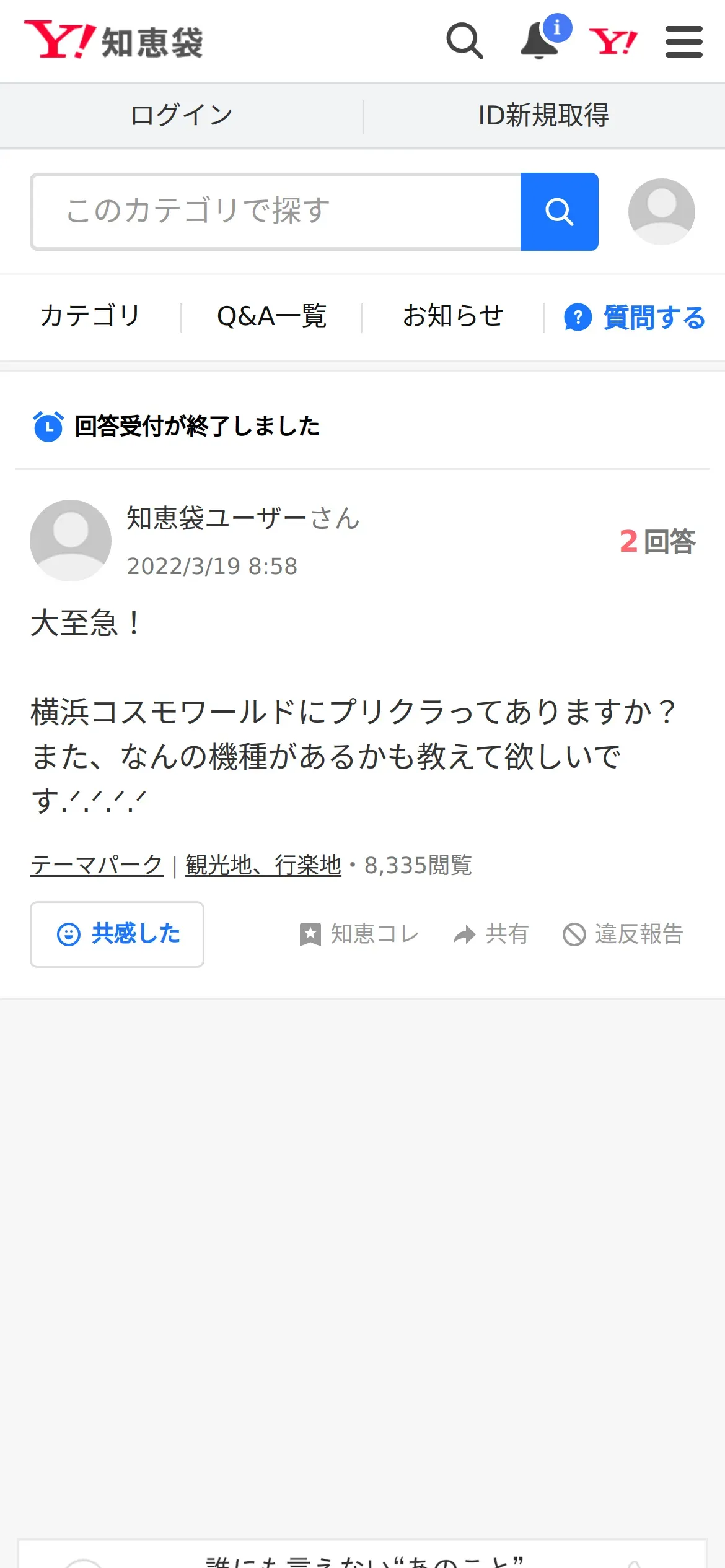Share this question via 共有

coord(490,934)
